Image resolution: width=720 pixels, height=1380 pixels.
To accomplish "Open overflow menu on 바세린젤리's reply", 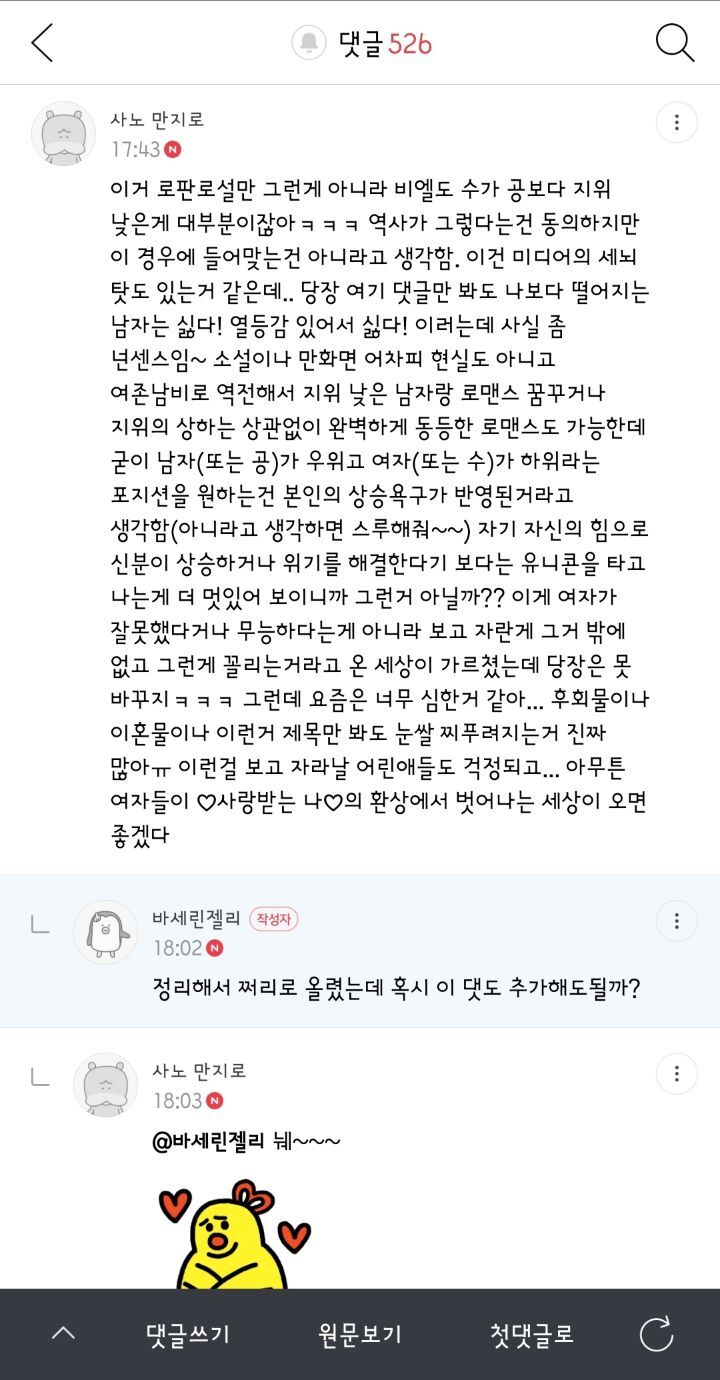I will click(x=677, y=921).
